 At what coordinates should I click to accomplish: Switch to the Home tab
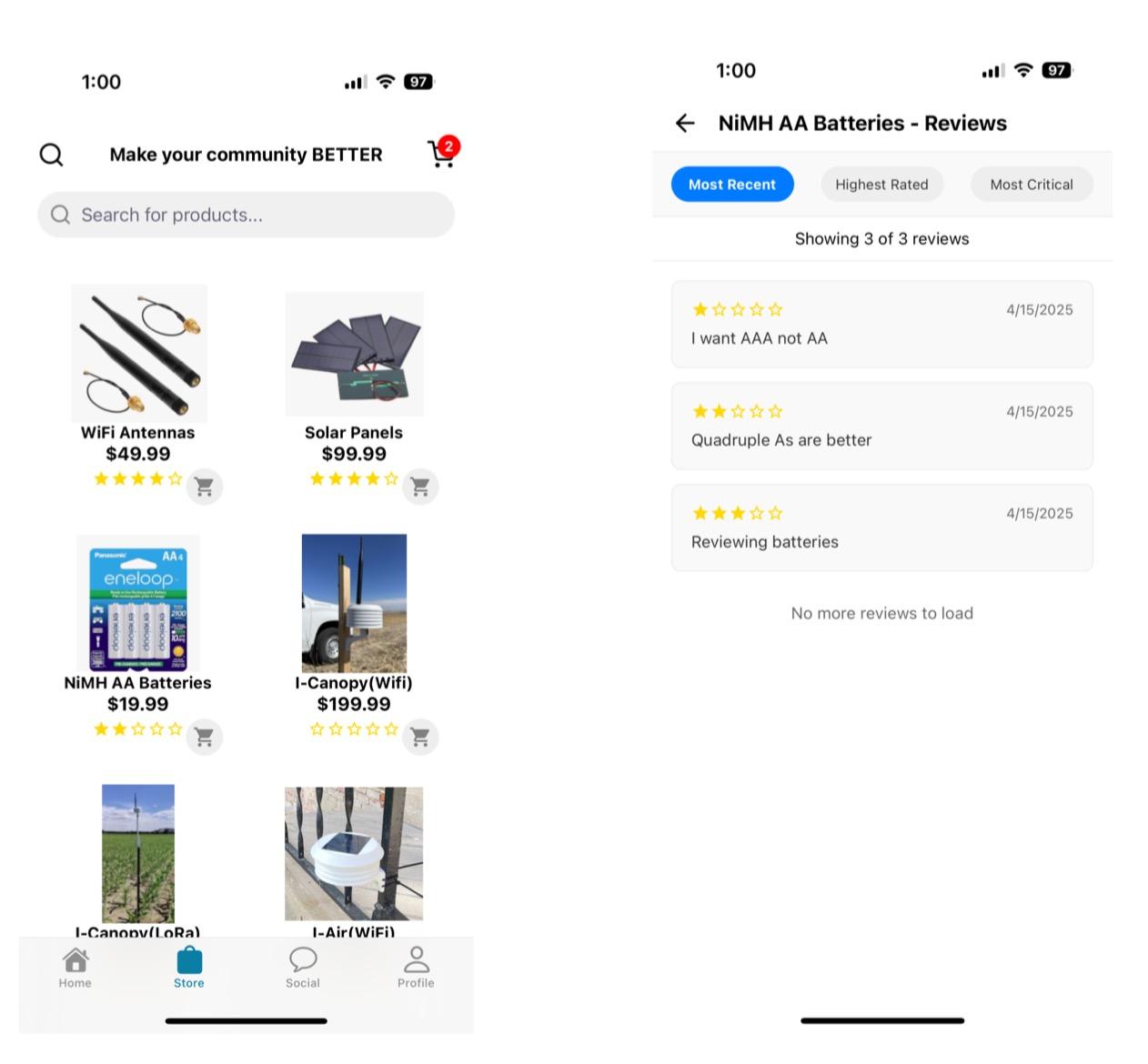[x=76, y=968]
